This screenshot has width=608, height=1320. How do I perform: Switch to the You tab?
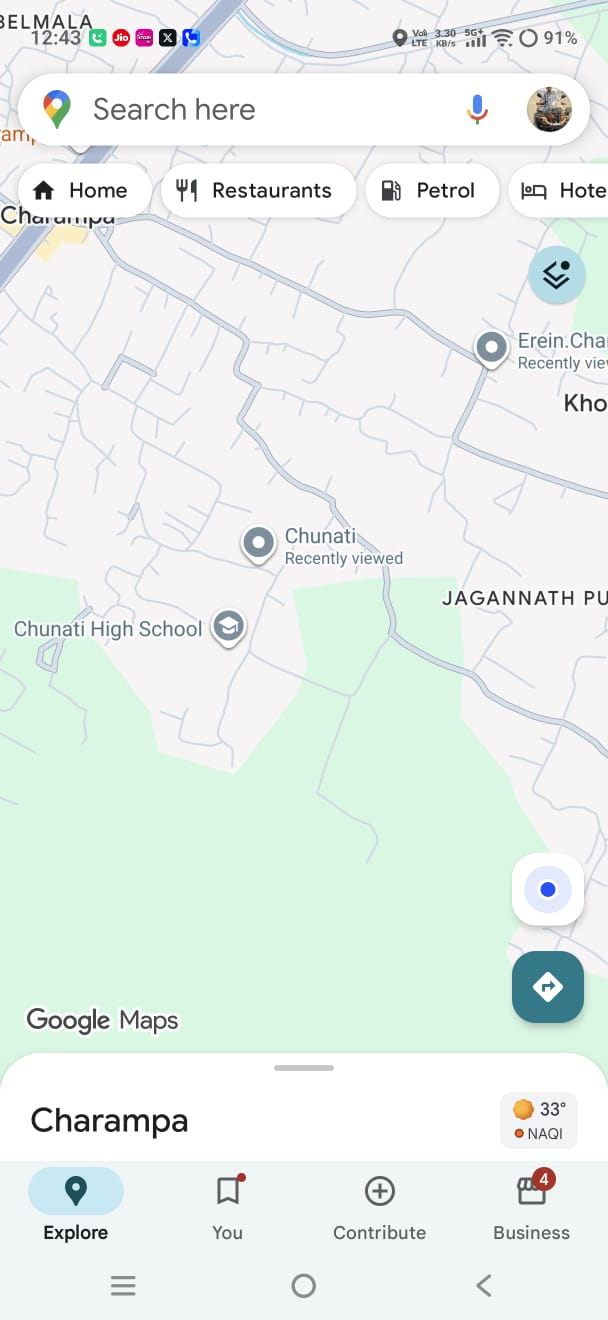[228, 1206]
